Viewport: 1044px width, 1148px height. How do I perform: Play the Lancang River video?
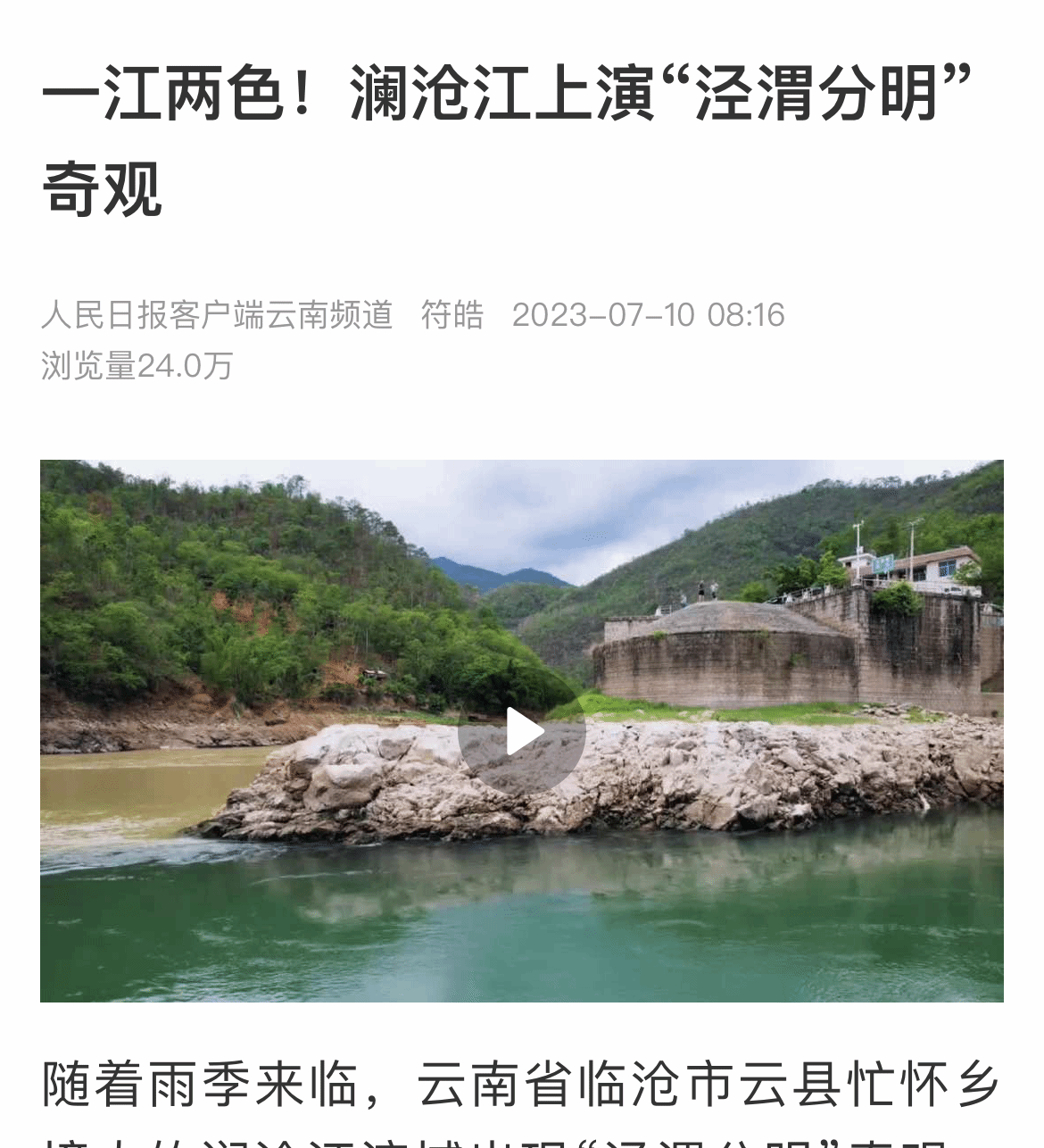[x=522, y=732]
